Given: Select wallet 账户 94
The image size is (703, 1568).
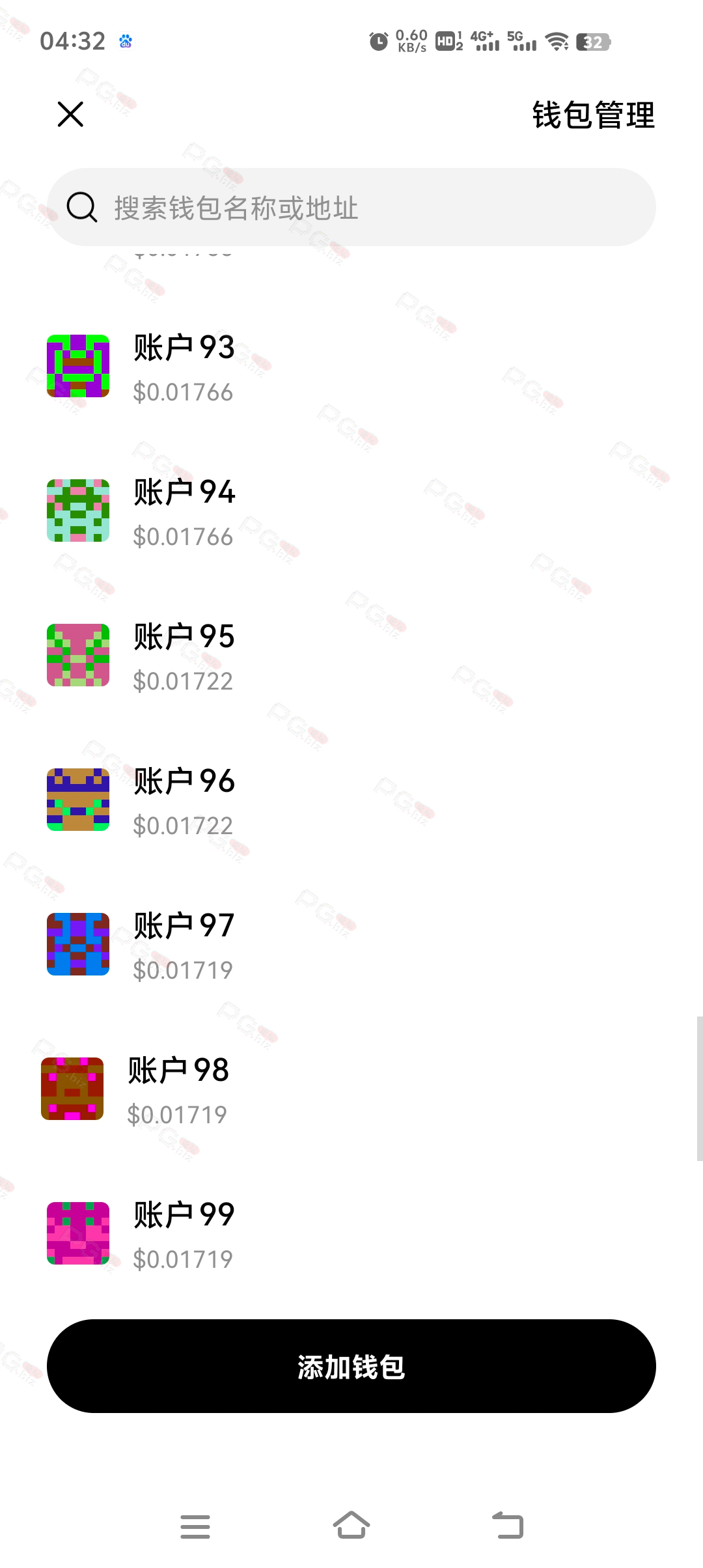Looking at the screenshot, I should (184, 511).
